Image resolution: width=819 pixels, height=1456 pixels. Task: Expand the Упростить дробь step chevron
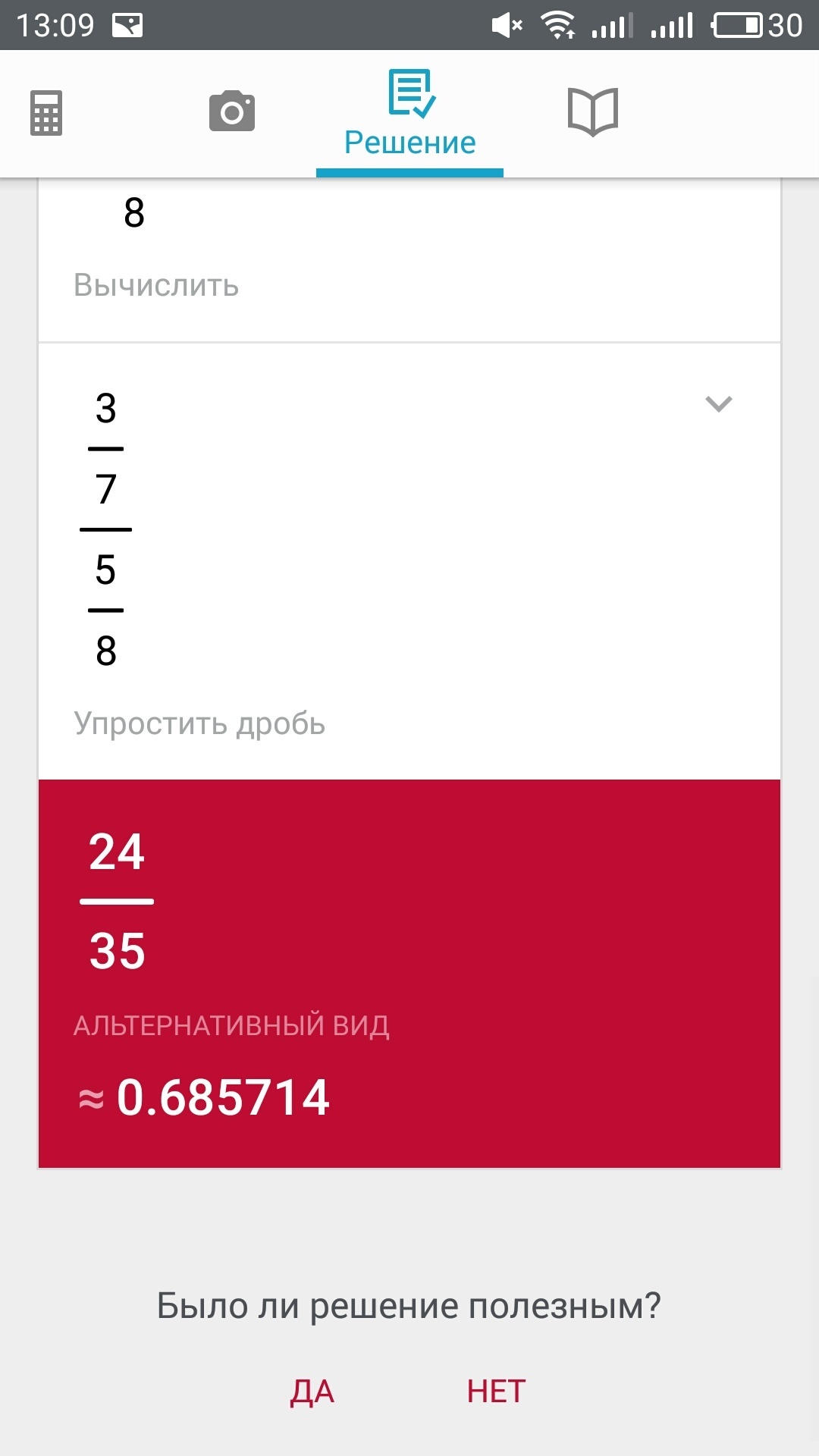click(718, 403)
